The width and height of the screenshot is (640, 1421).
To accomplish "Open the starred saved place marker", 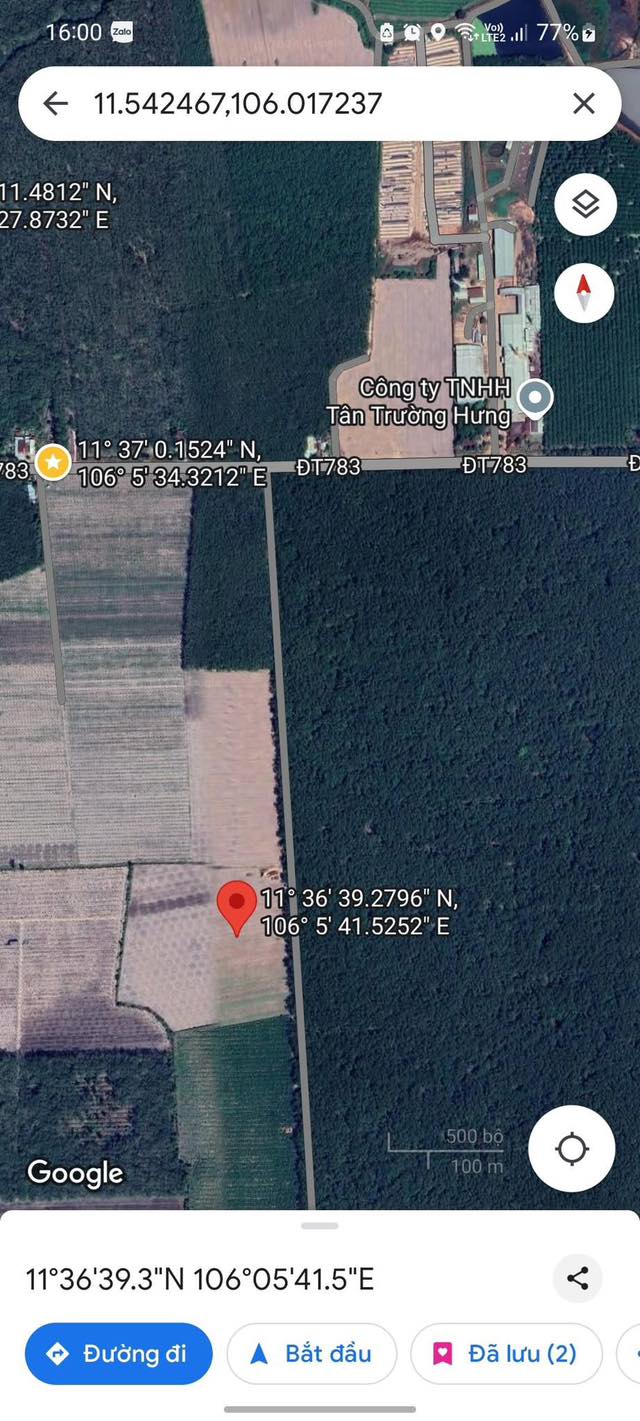I will click(x=52, y=462).
